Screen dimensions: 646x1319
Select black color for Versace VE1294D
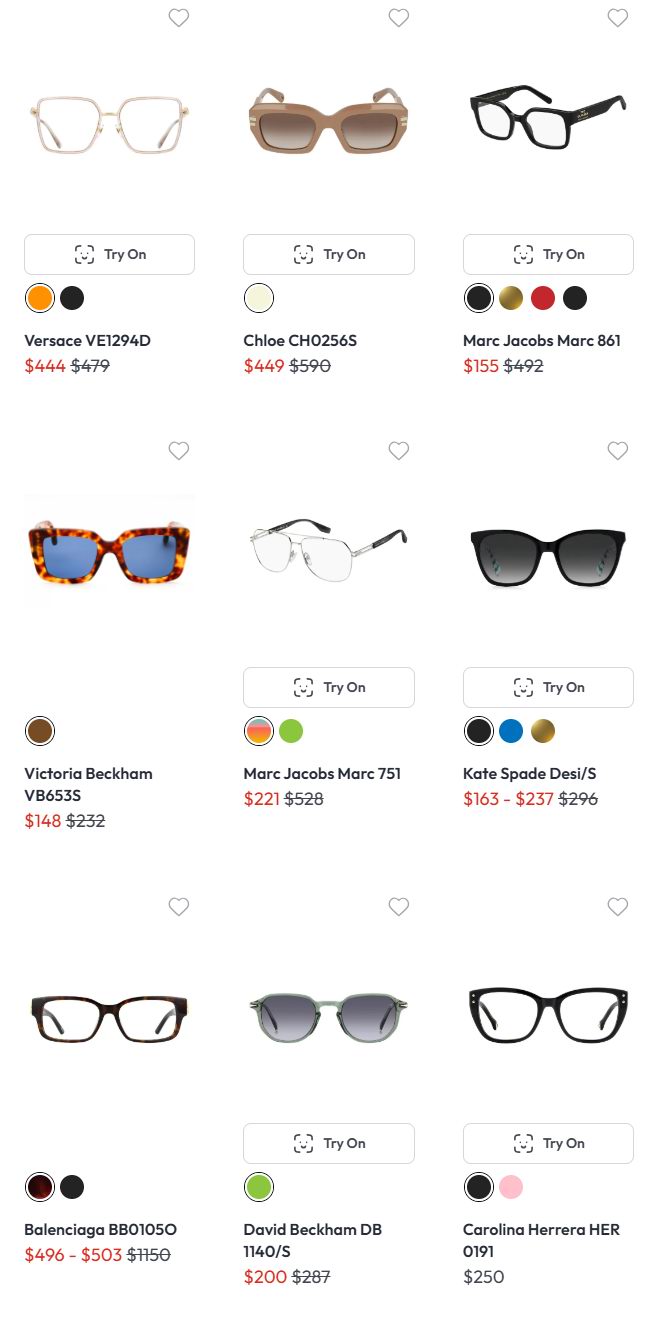coord(72,298)
